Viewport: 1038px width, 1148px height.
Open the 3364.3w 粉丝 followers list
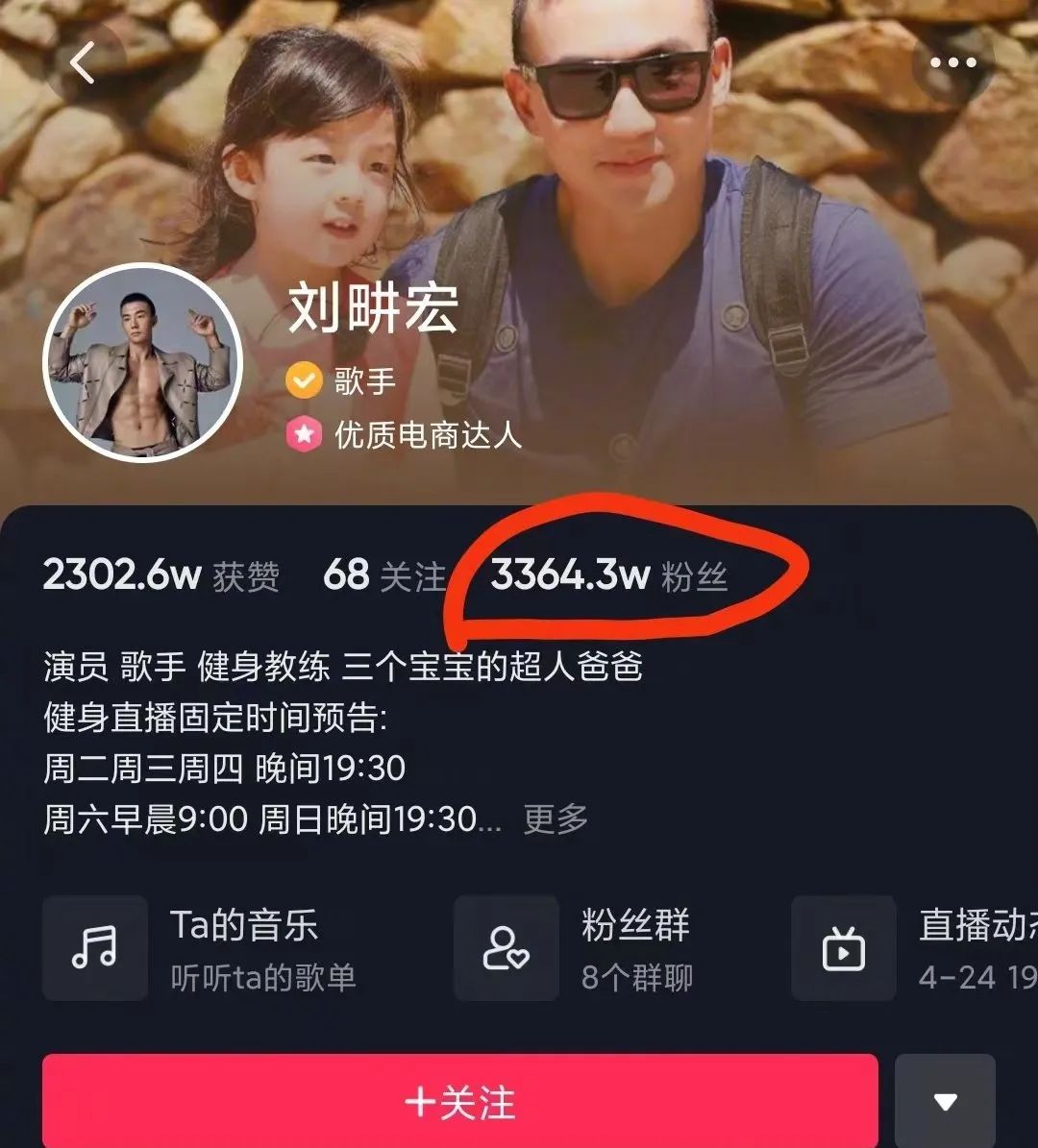608,574
